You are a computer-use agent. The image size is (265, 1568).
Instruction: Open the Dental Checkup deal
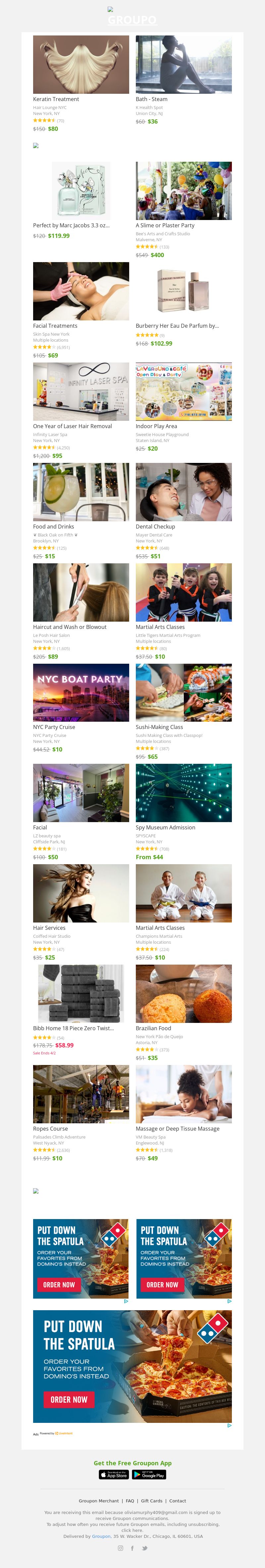pos(184,492)
